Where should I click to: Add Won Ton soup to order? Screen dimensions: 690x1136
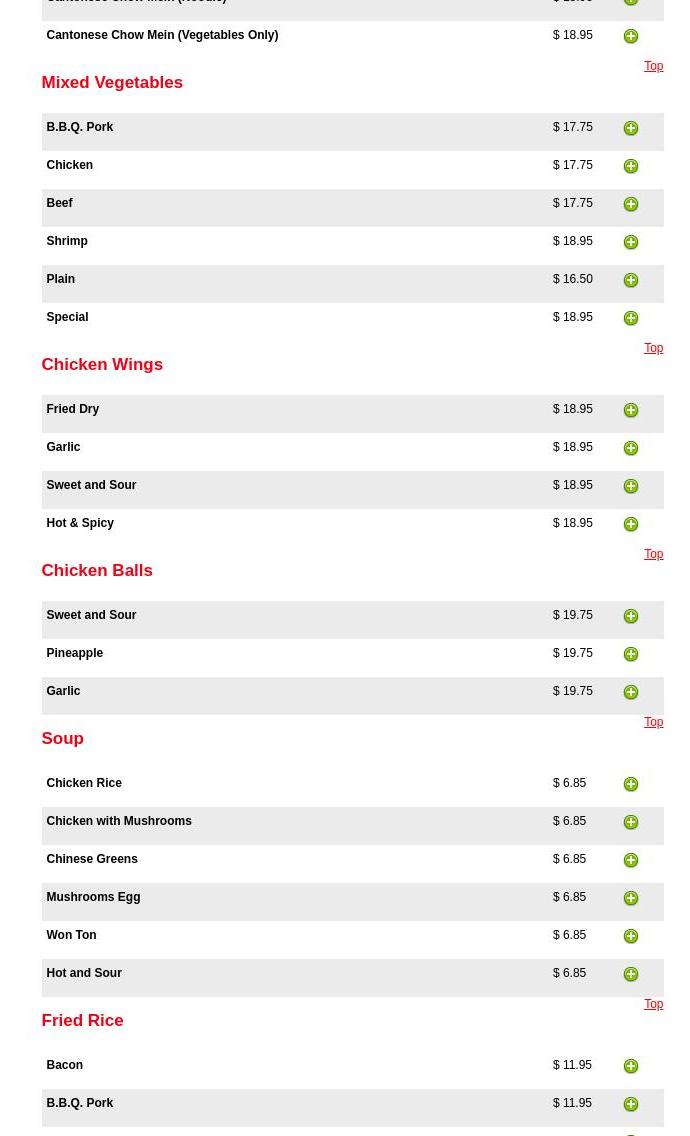tap(631, 936)
